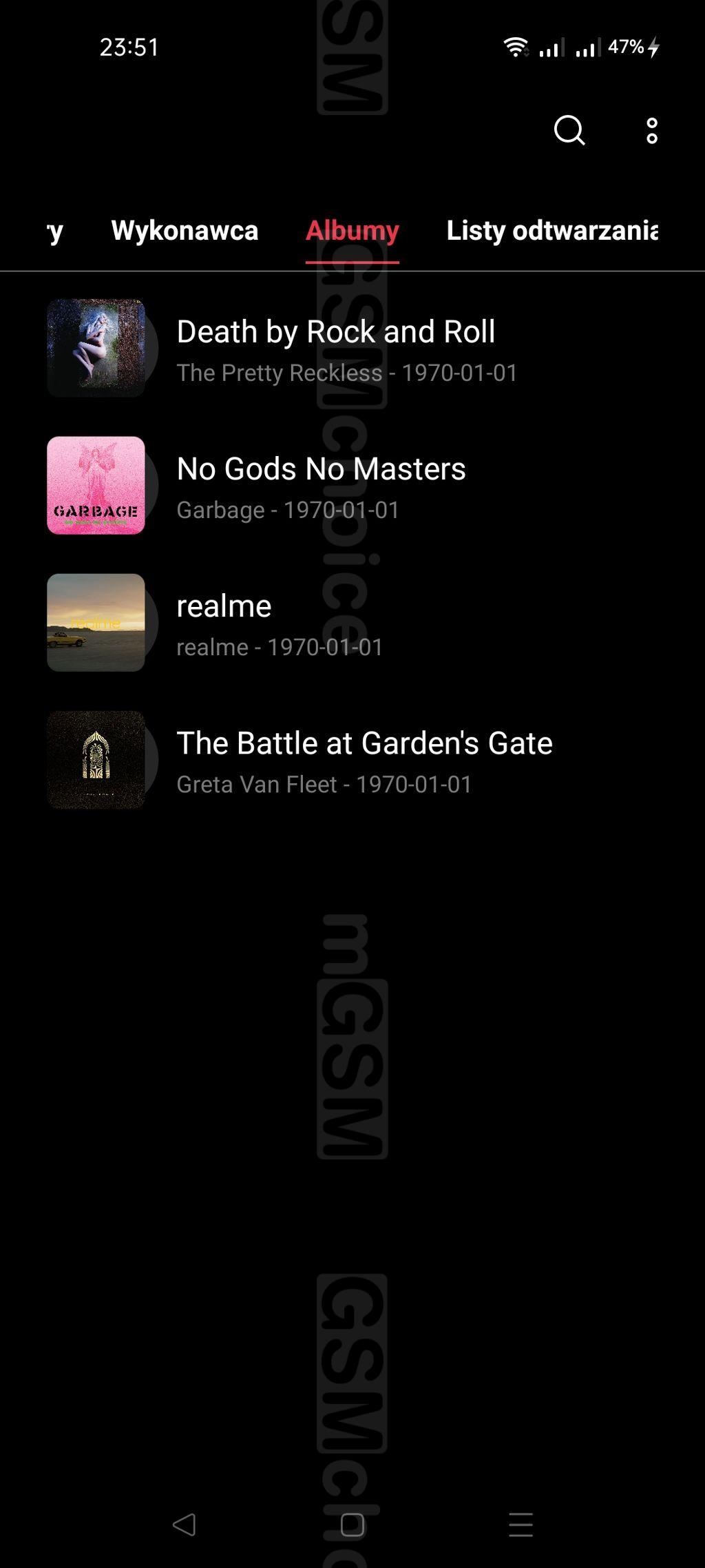This screenshot has height=1568, width=705.
Task: Open The Battle at Garden's Gate album
Action: (352, 760)
